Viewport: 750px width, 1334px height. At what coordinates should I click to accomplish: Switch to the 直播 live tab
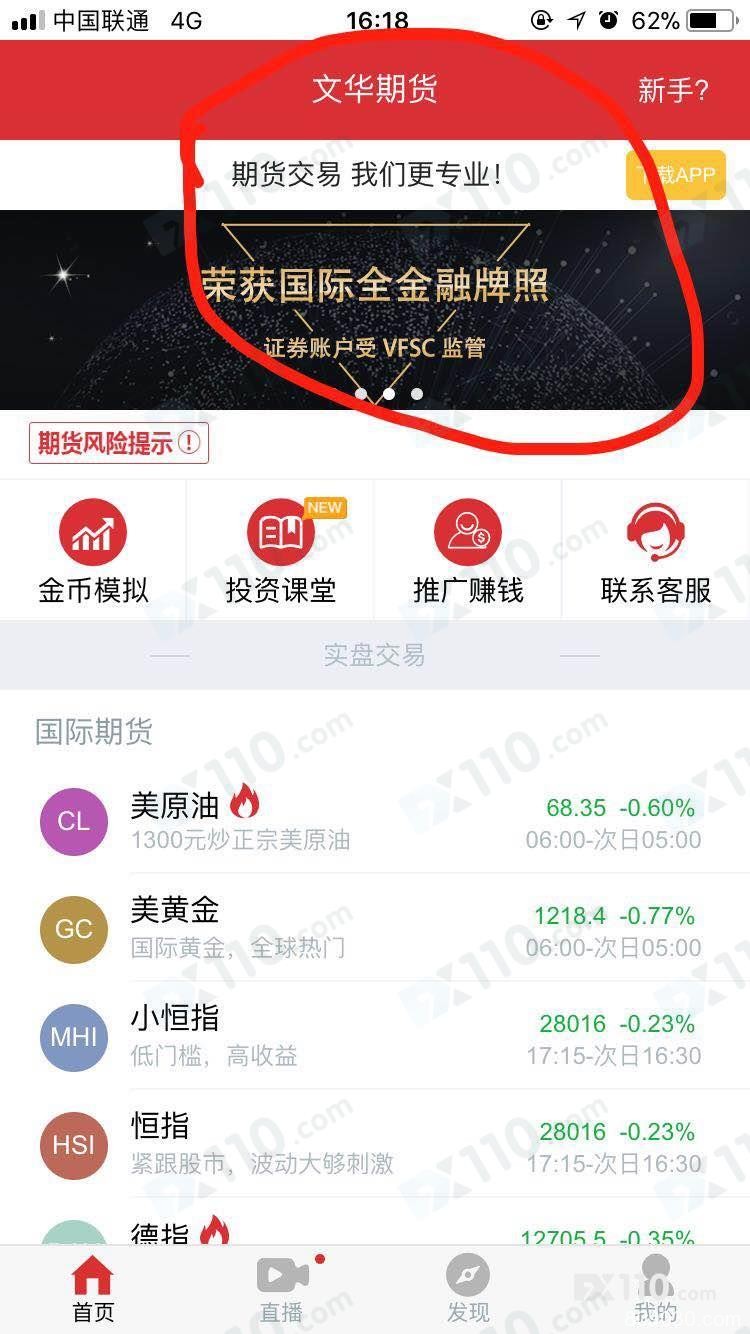(281, 1290)
